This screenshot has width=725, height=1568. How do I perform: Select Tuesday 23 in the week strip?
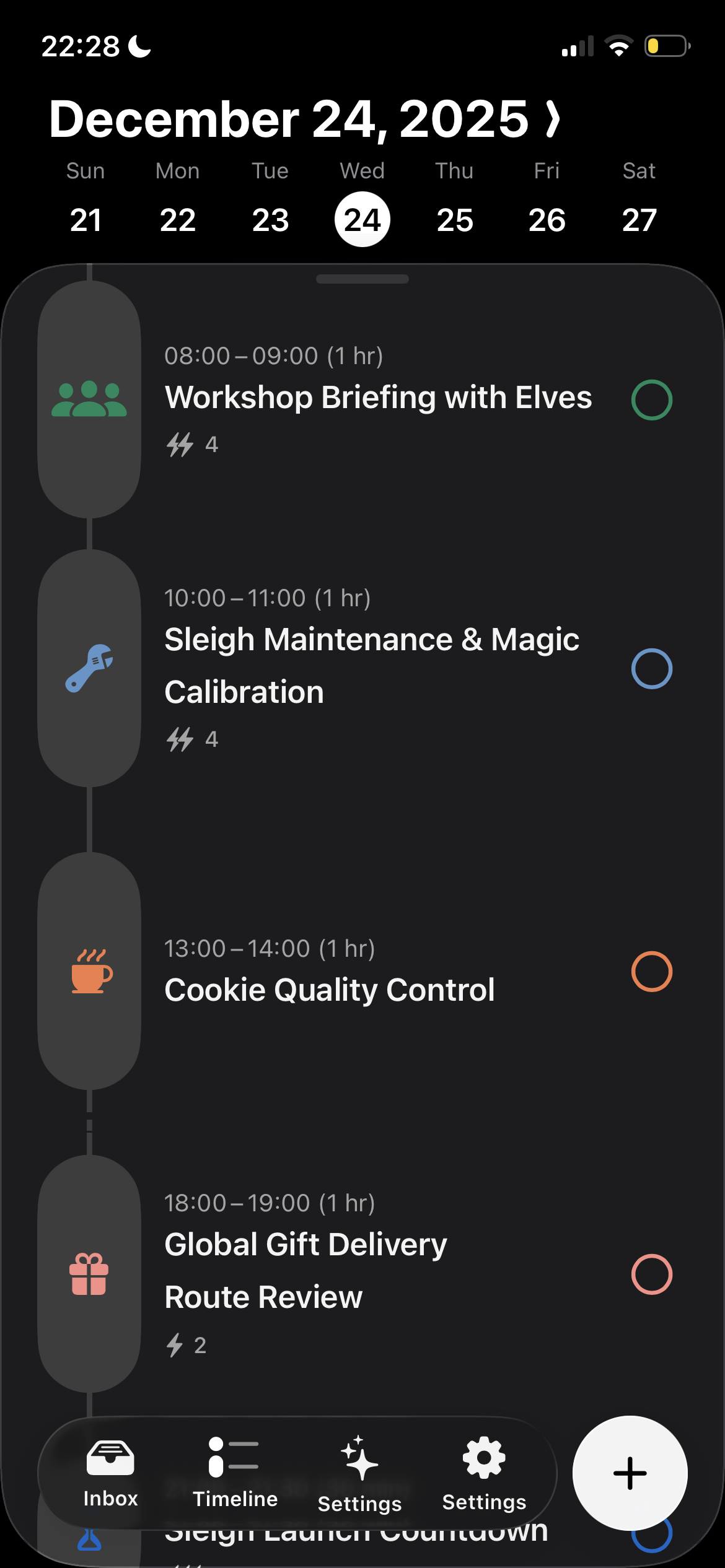[x=270, y=220]
